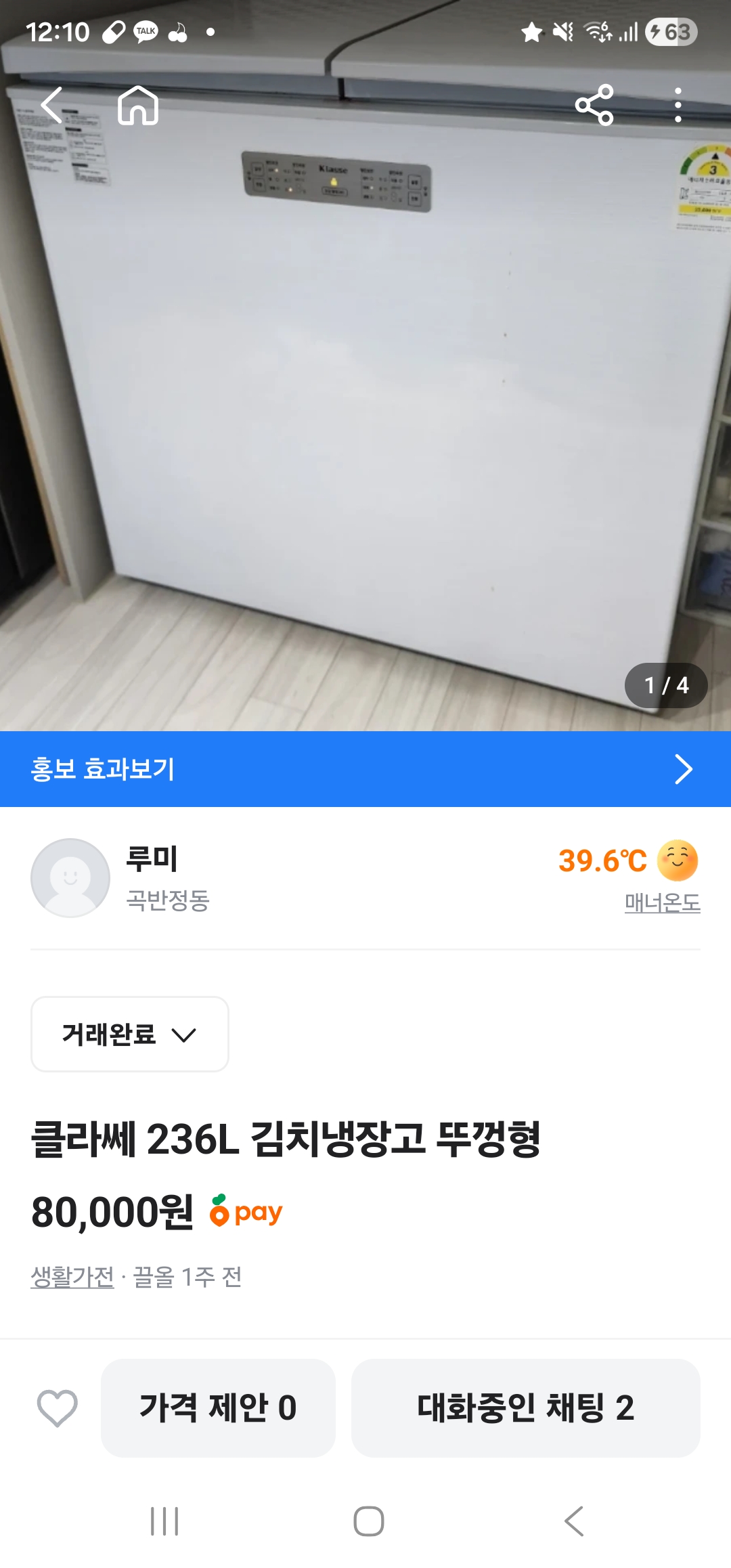Open the 홍보 효과보기 banner
731x1568 pixels.
point(365,769)
